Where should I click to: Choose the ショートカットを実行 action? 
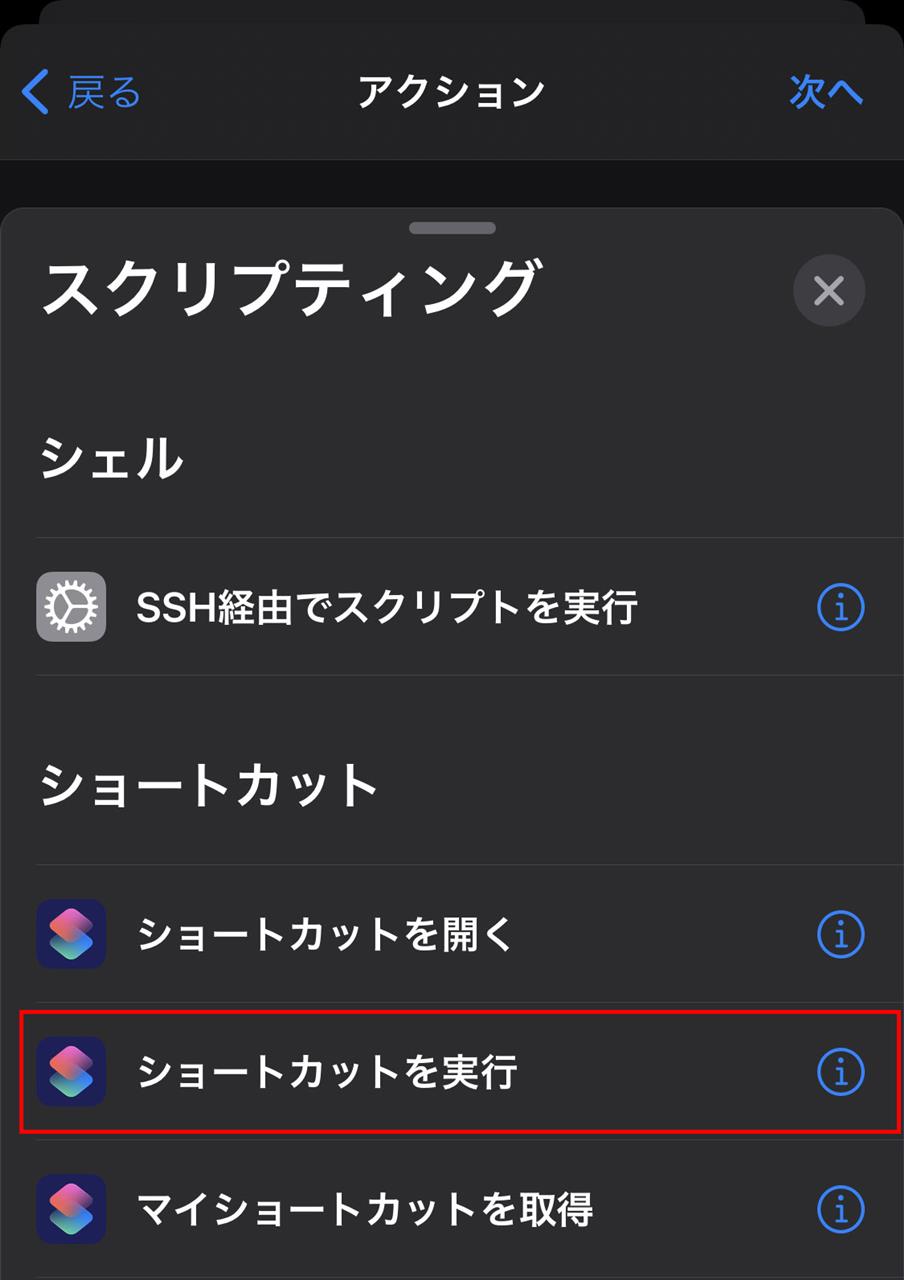(x=326, y=1072)
